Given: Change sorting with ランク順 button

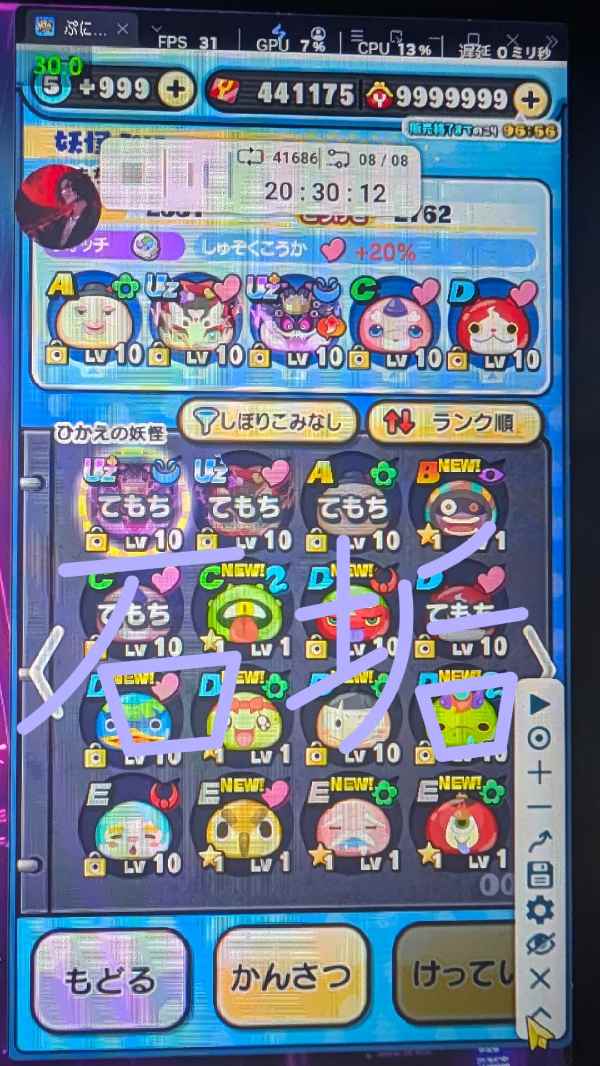Looking at the screenshot, I should (455, 423).
